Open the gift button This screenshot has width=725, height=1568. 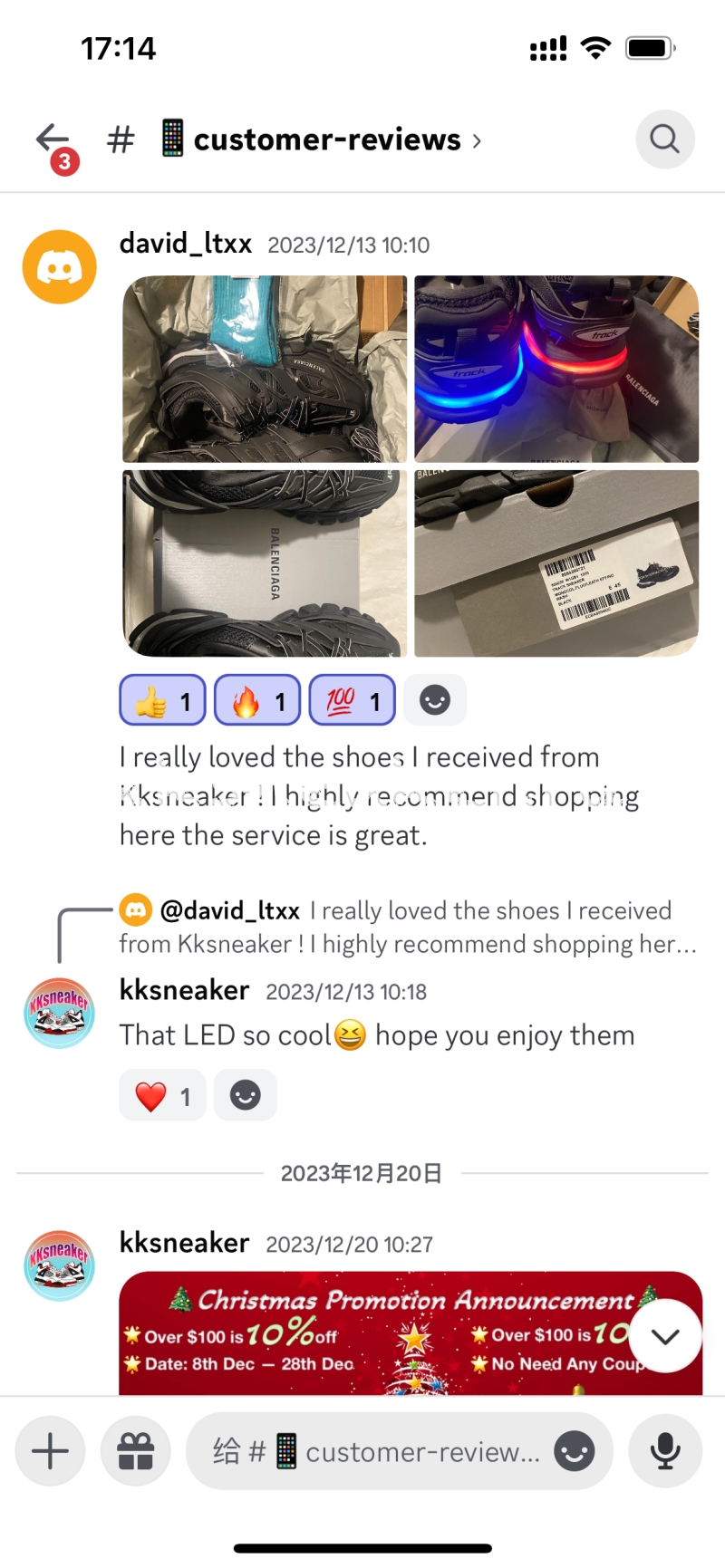point(136,1452)
